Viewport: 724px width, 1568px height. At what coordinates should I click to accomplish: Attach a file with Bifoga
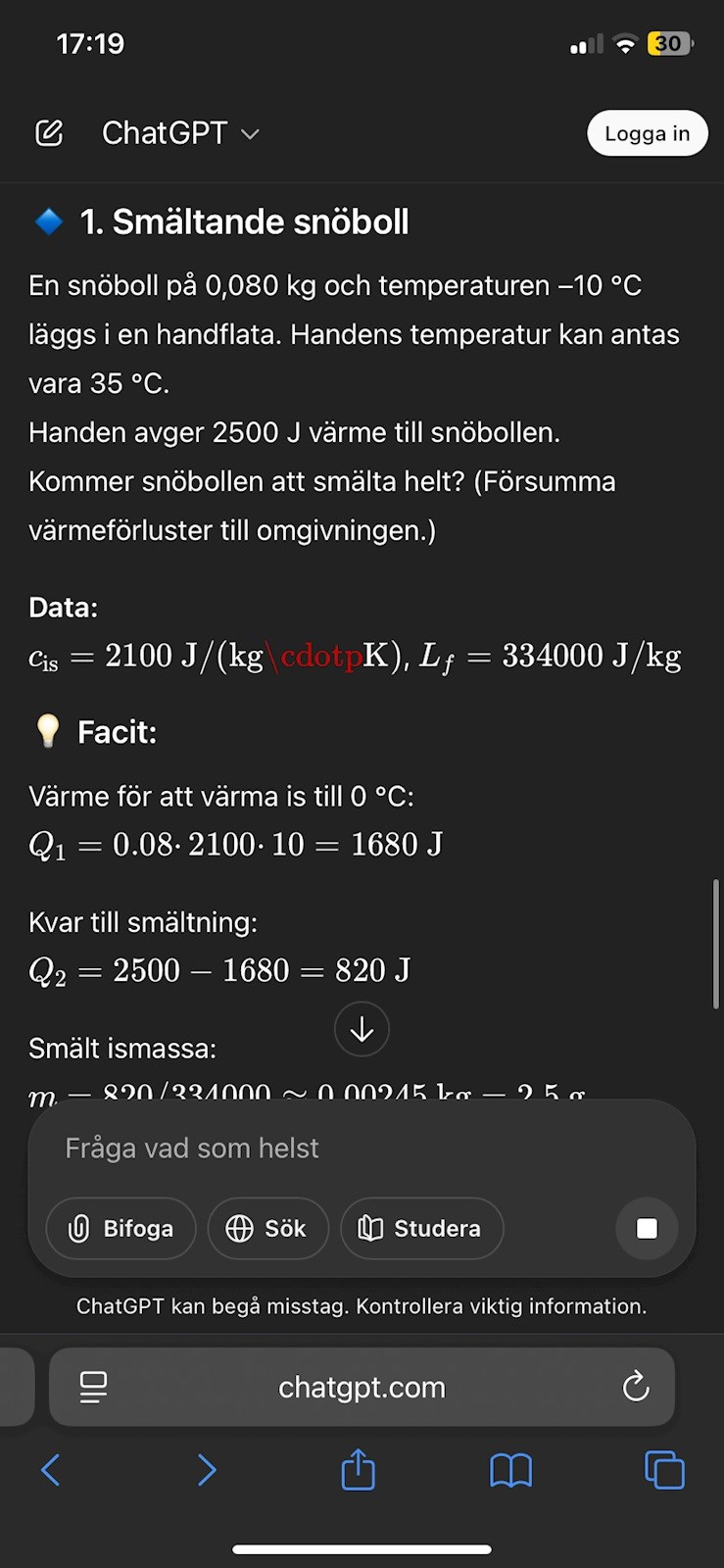(121, 1228)
